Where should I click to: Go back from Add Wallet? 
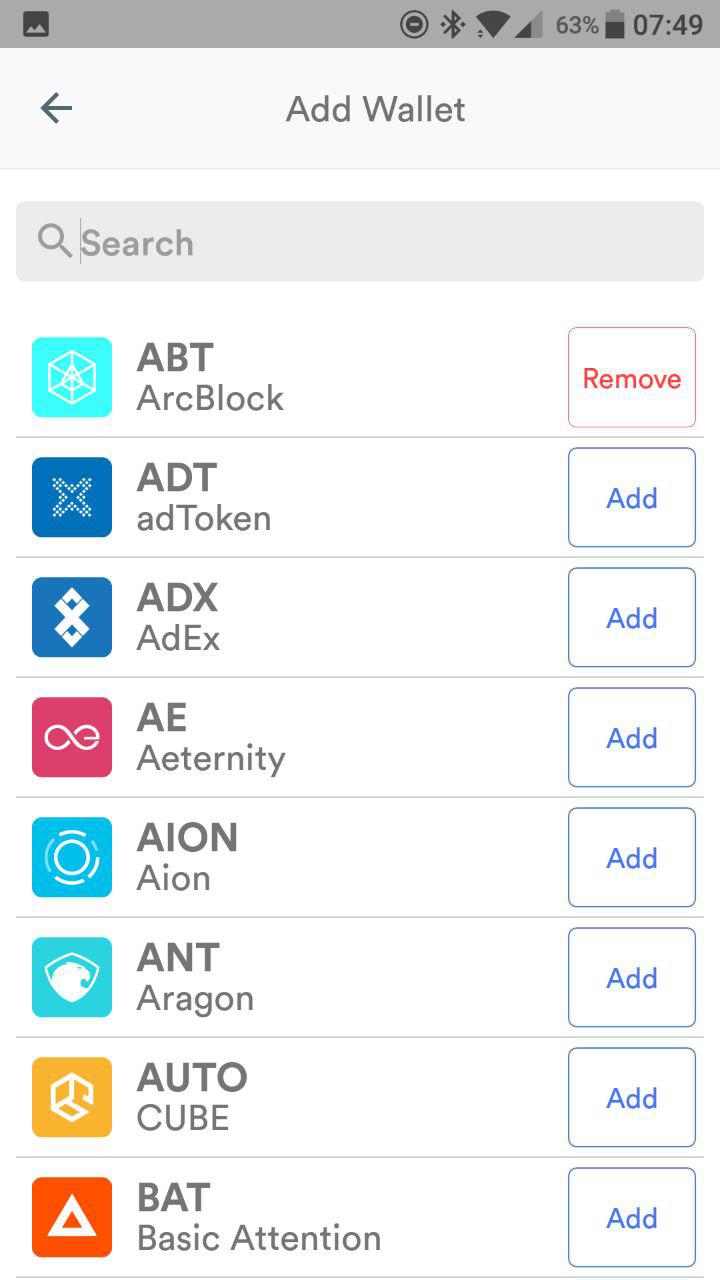[56, 108]
